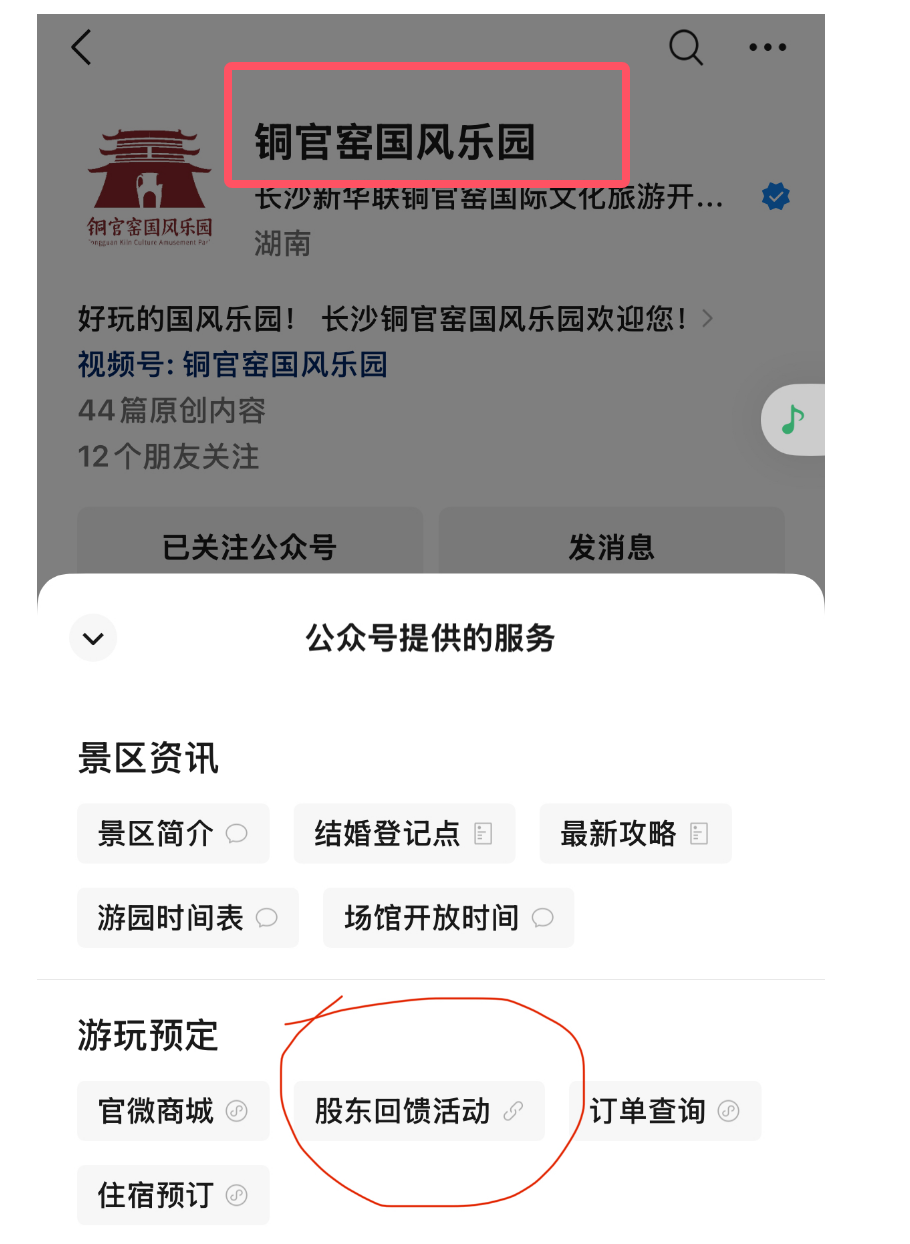Open 场馆开放时间 info
This screenshot has width=910, height=1244.
[448, 918]
